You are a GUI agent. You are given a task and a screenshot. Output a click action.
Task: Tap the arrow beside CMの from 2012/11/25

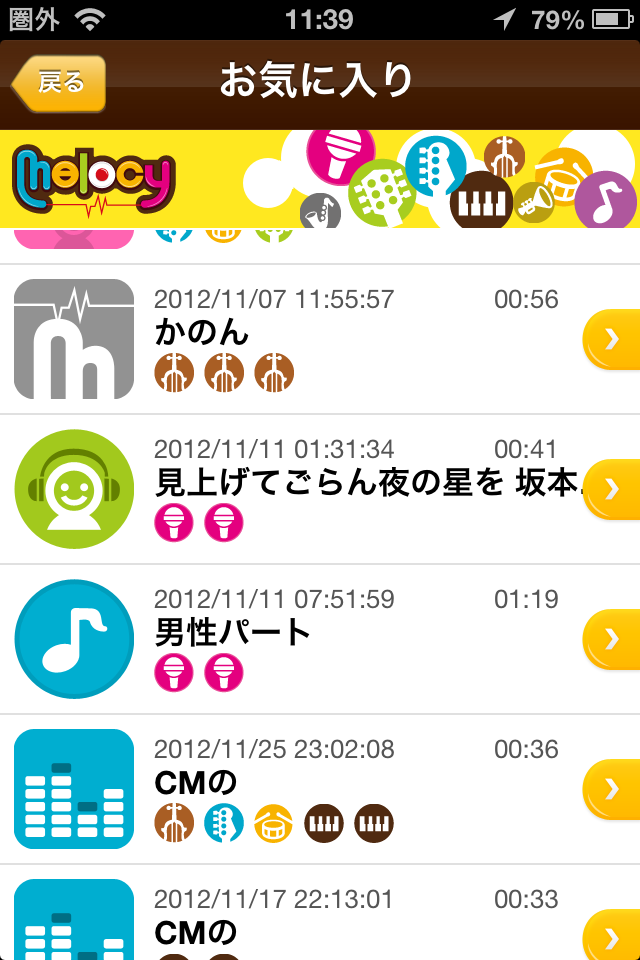click(611, 790)
